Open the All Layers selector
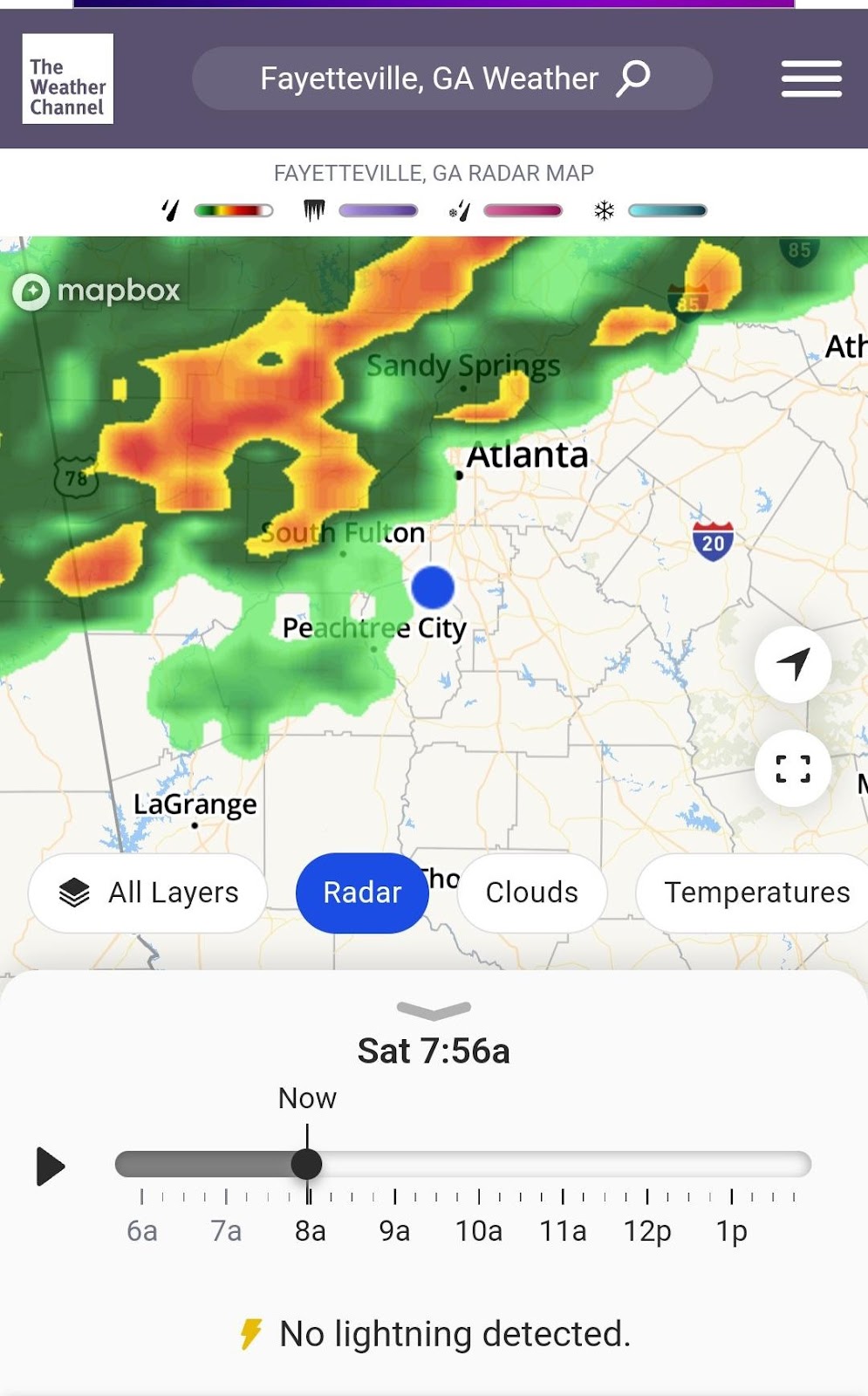Screen dimensions: 868x1396 (148, 893)
